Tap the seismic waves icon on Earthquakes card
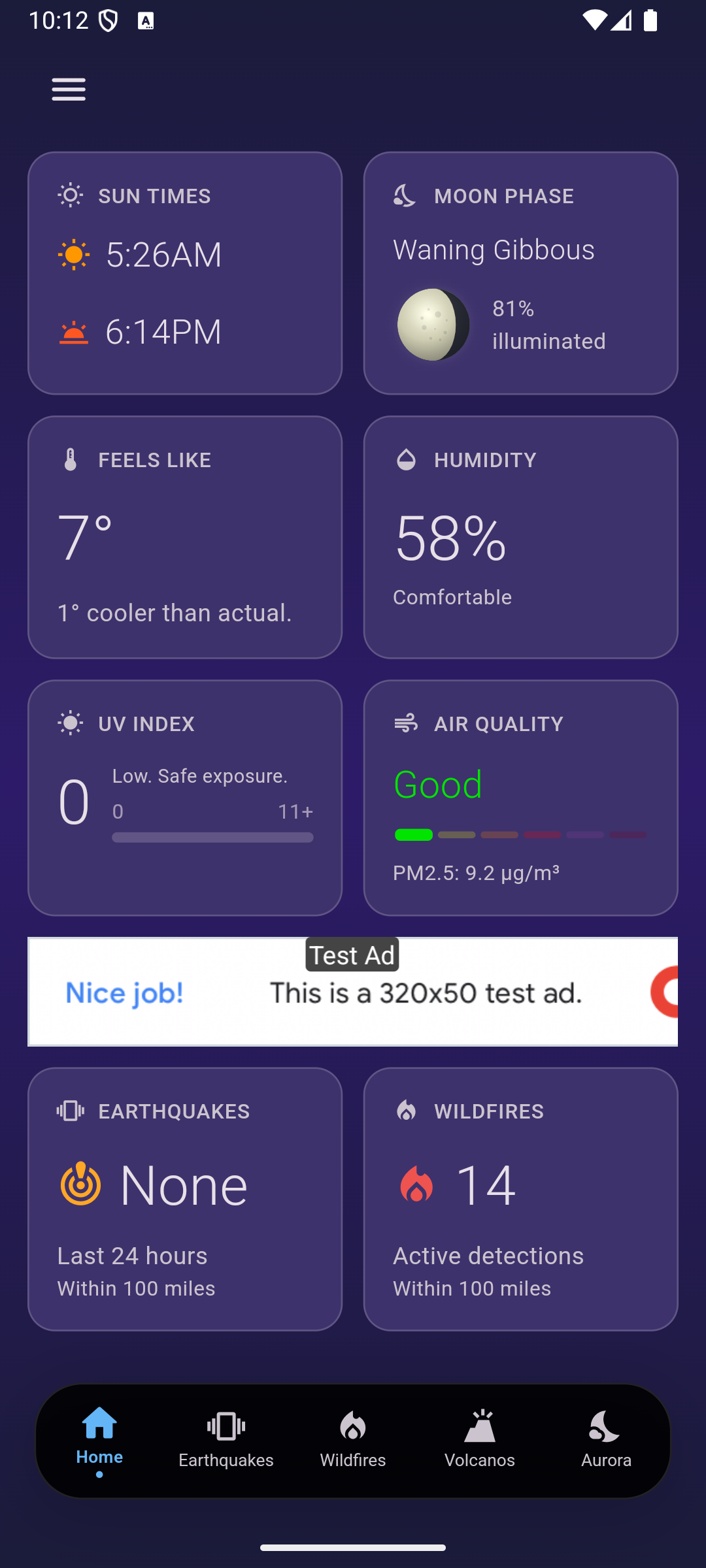Image resolution: width=706 pixels, height=1568 pixels. click(69, 1111)
